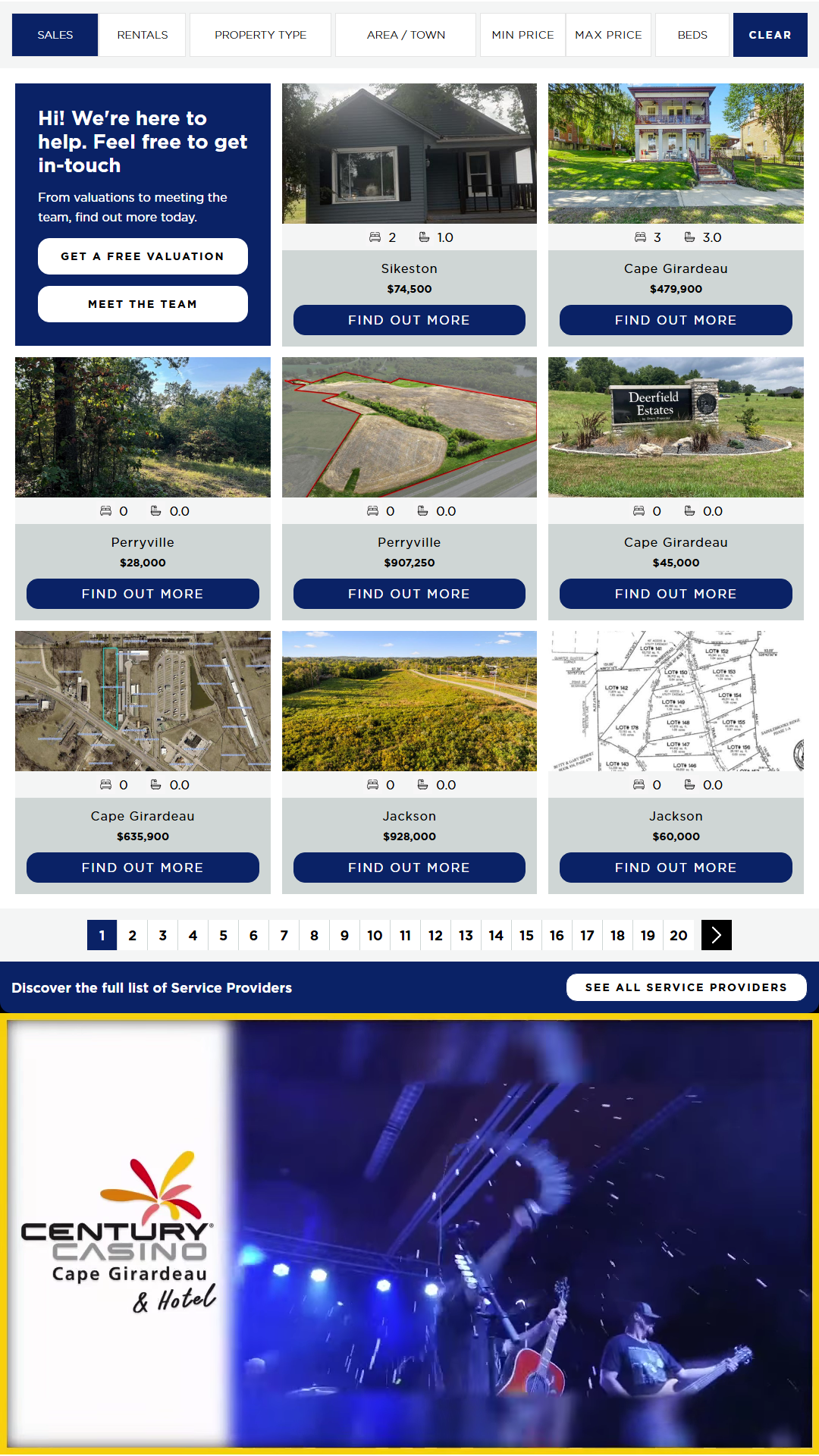Switch to the Rentals tab
819x1456 pixels.
(x=143, y=35)
